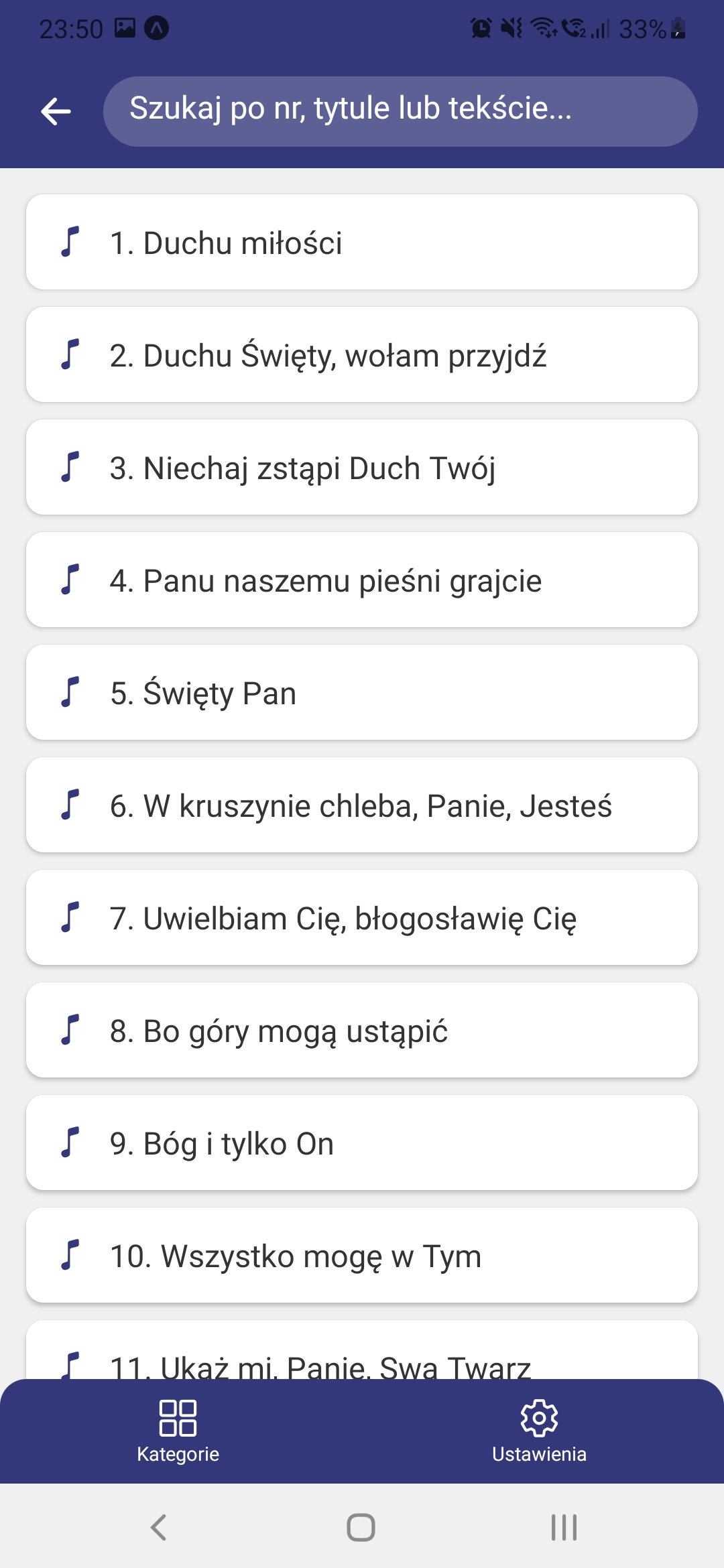This screenshot has width=724, height=1568.
Task: Open "Panu naszemu pieśni grajcie"
Action: [x=362, y=580]
